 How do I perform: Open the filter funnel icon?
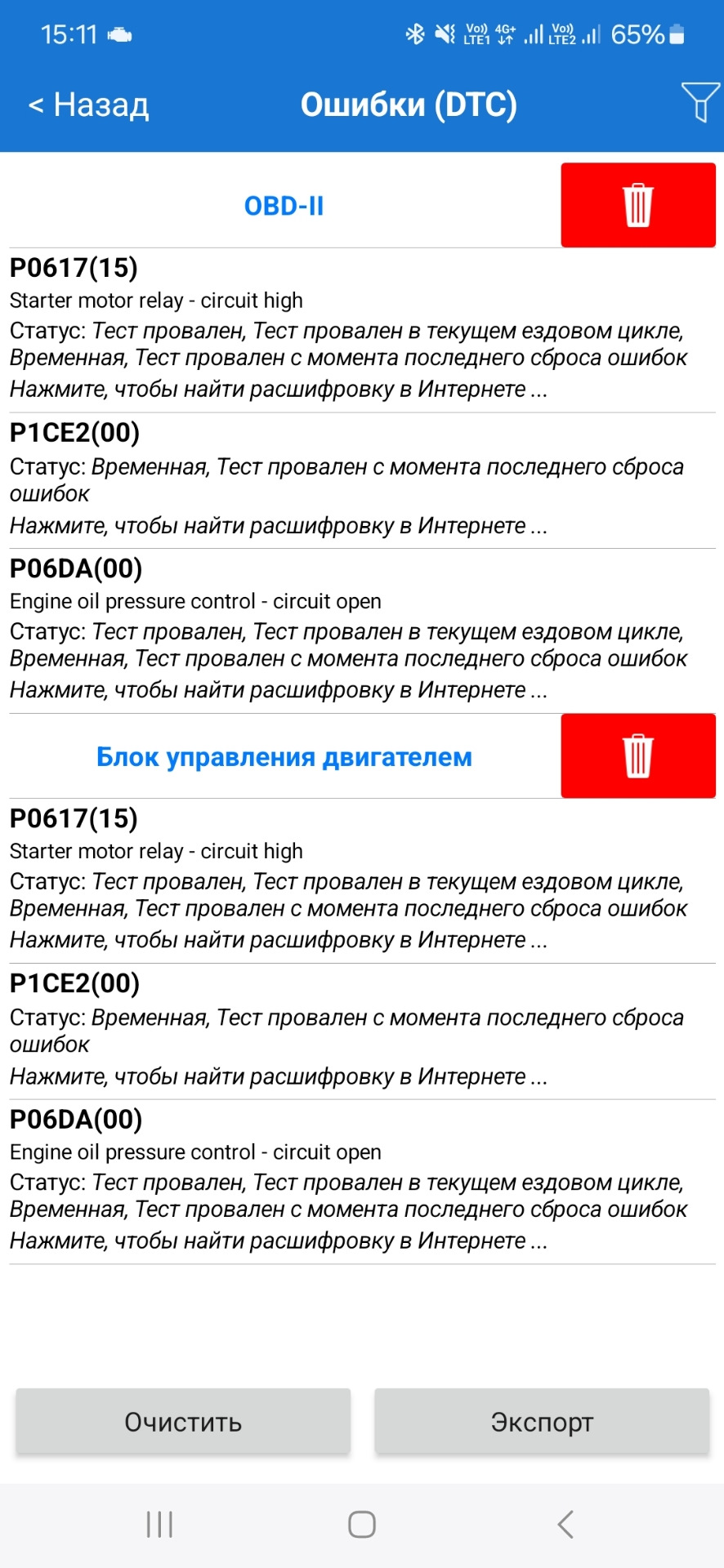point(700,102)
